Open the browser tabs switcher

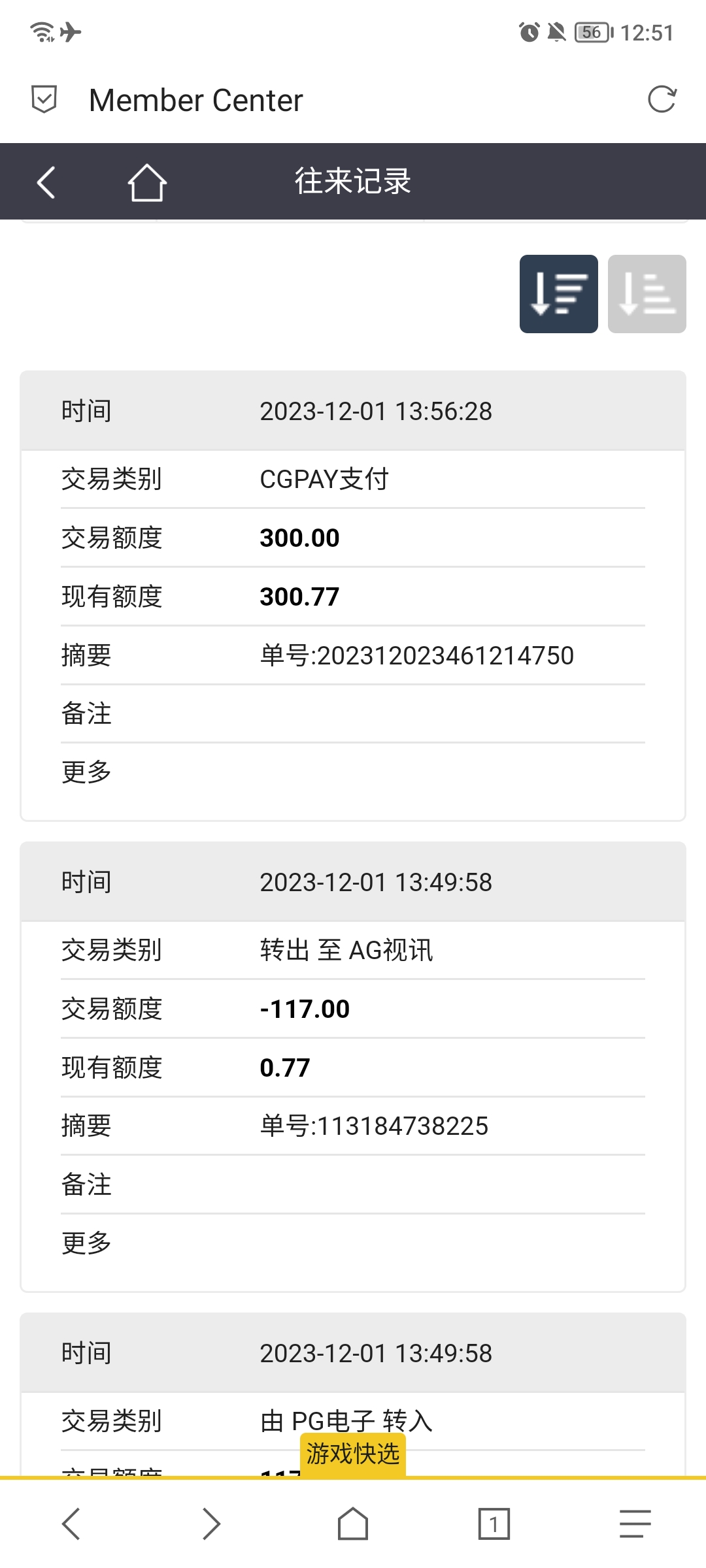point(494,1524)
